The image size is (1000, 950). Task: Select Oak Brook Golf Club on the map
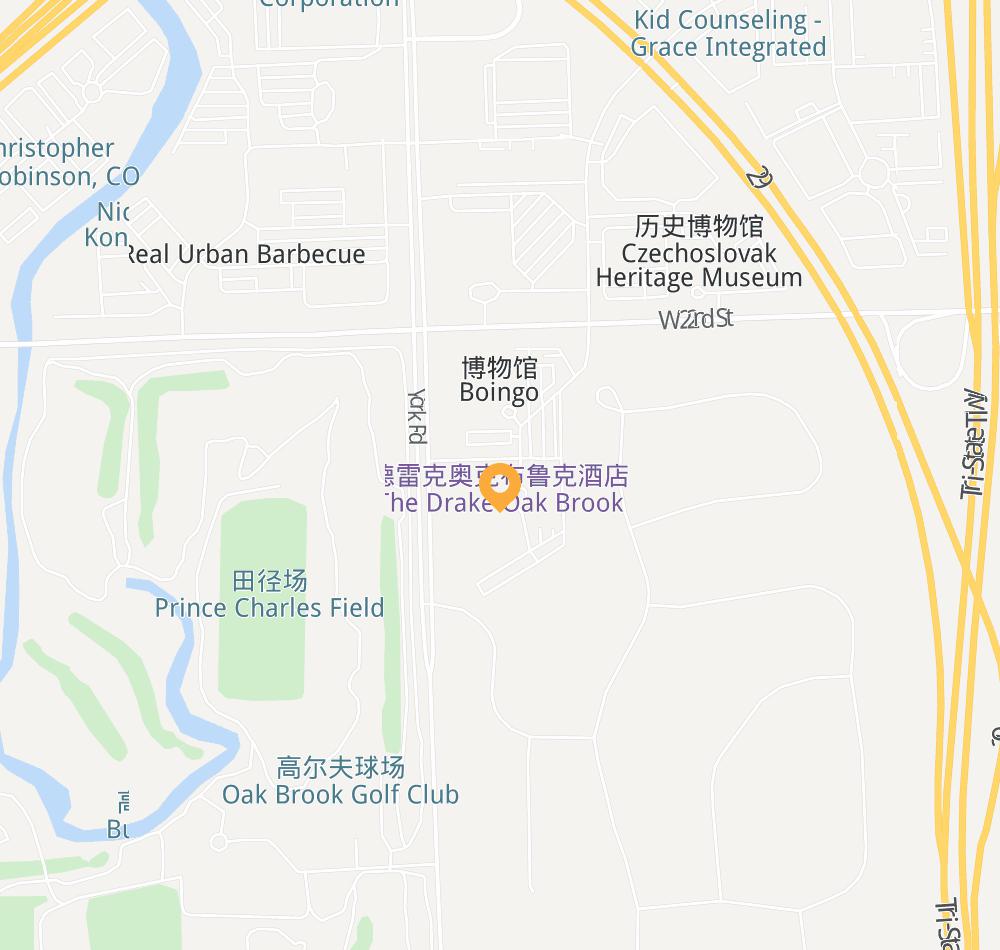pyautogui.click(x=340, y=782)
